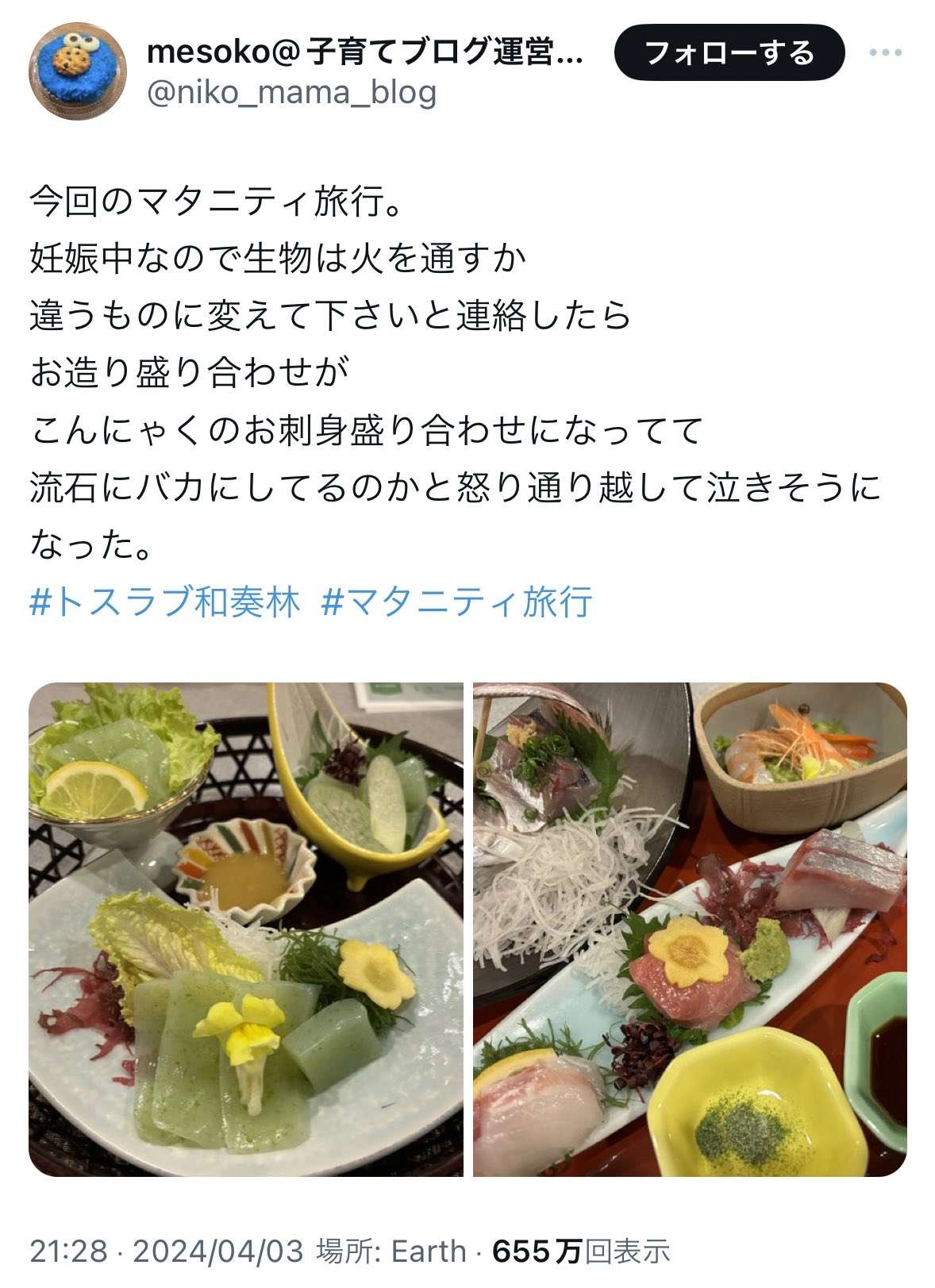View the green konjac sashimi photo
This screenshot has width=935, height=1288.
pos(246,929)
